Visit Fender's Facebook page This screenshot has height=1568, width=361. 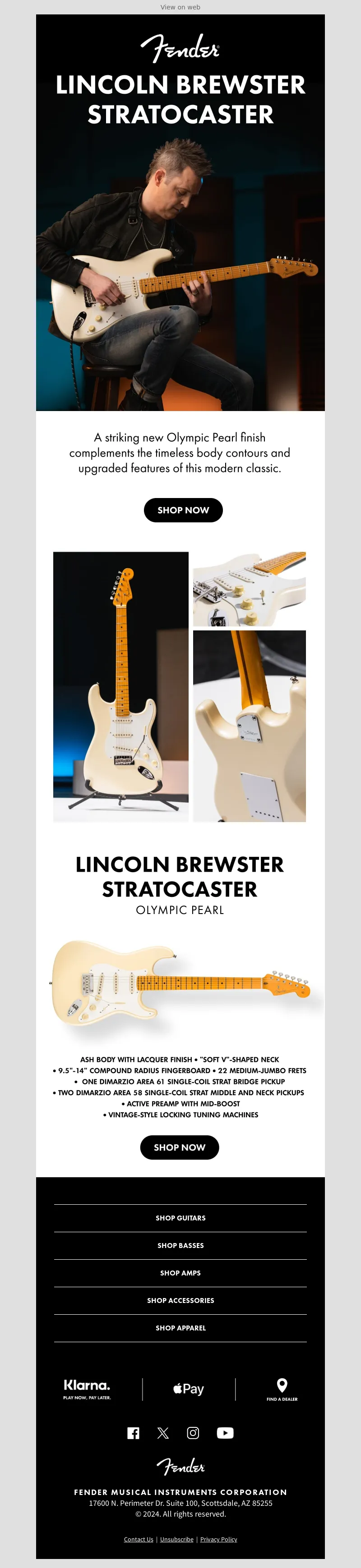pyautogui.click(x=133, y=1433)
